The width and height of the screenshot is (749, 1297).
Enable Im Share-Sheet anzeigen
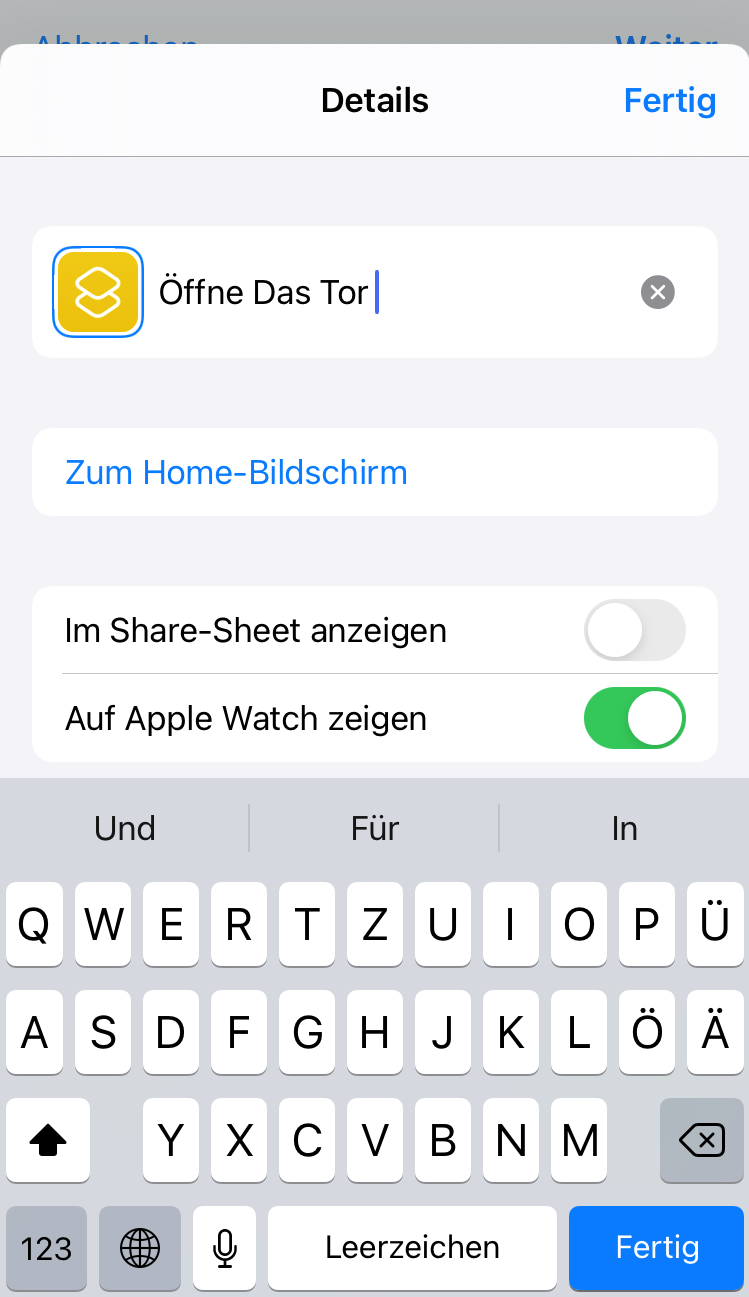coord(634,630)
